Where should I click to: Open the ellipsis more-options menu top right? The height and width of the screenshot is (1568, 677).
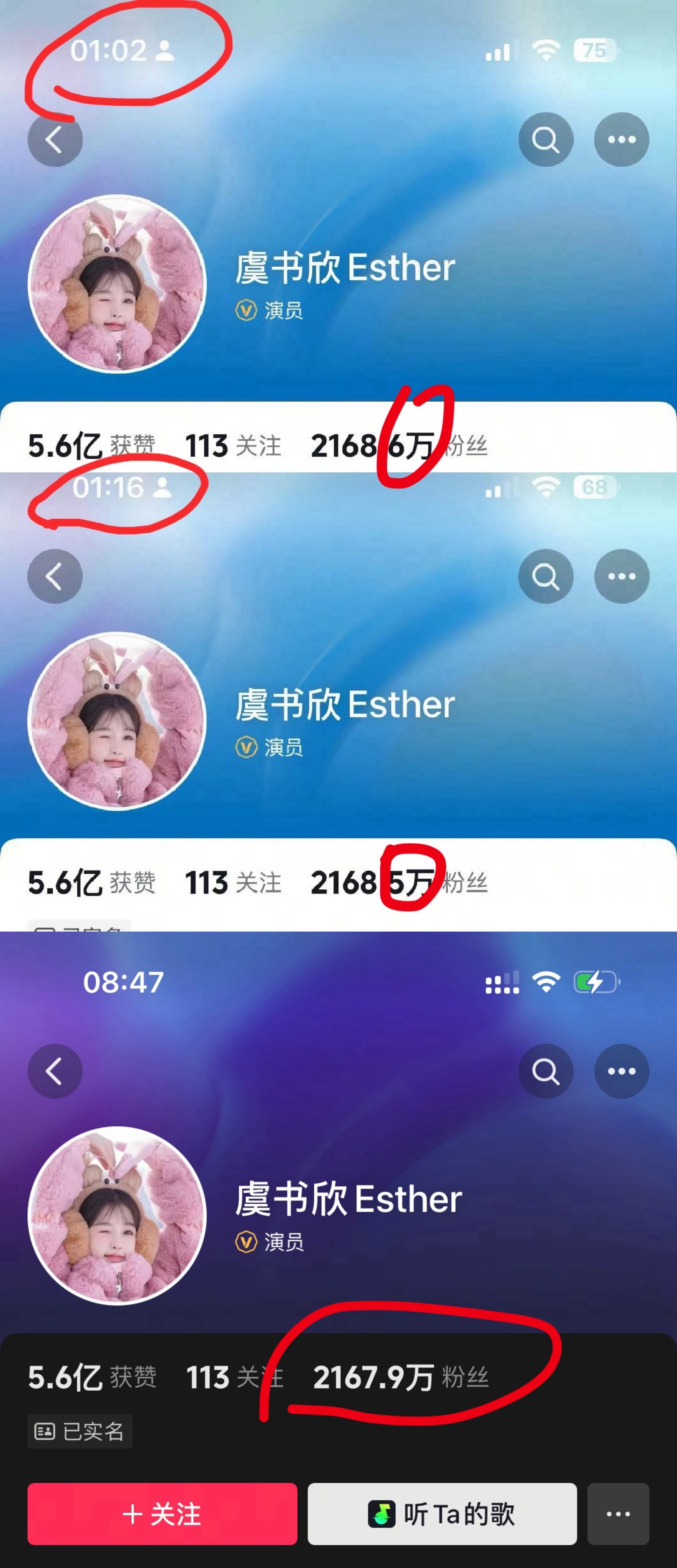pyautogui.click(x=621, y=140)
